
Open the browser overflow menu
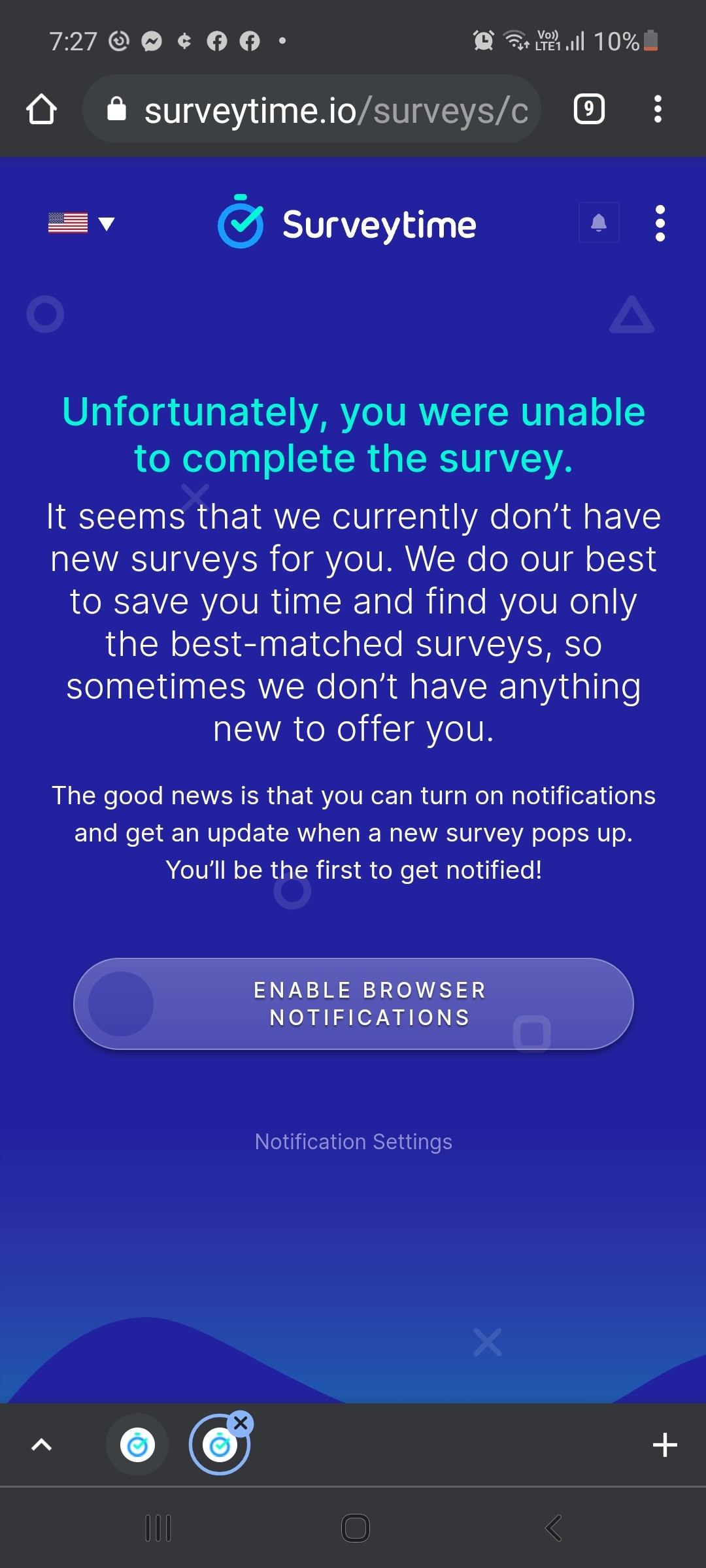coord(658,109)
